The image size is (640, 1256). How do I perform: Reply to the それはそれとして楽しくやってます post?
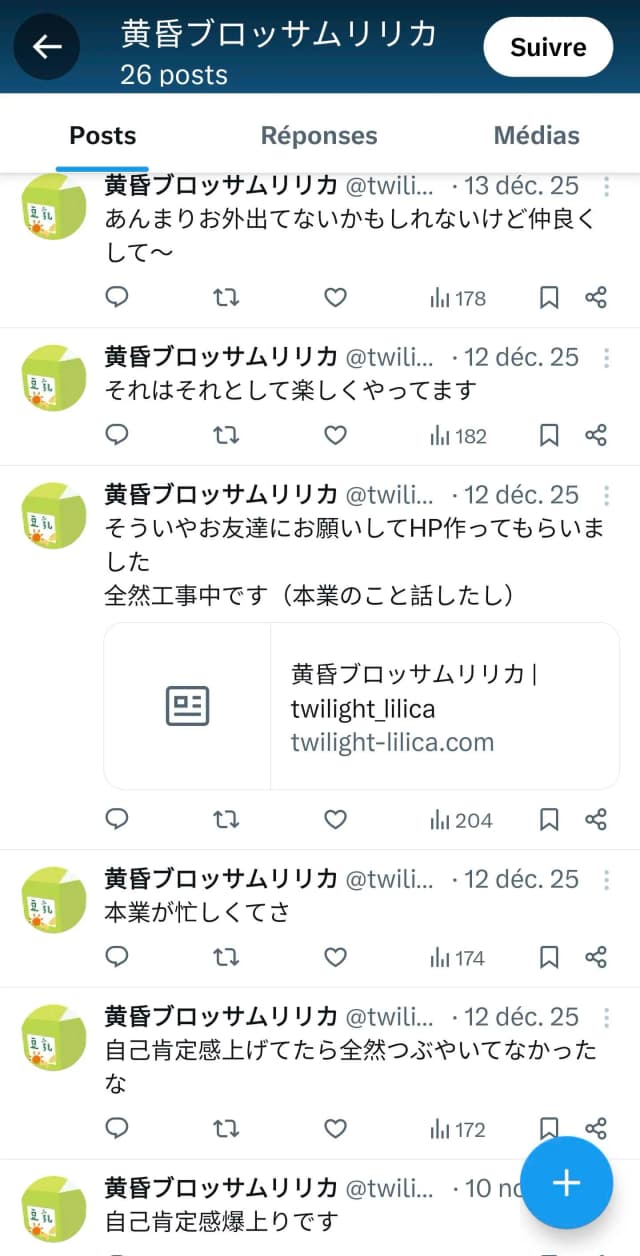(117, 435)
